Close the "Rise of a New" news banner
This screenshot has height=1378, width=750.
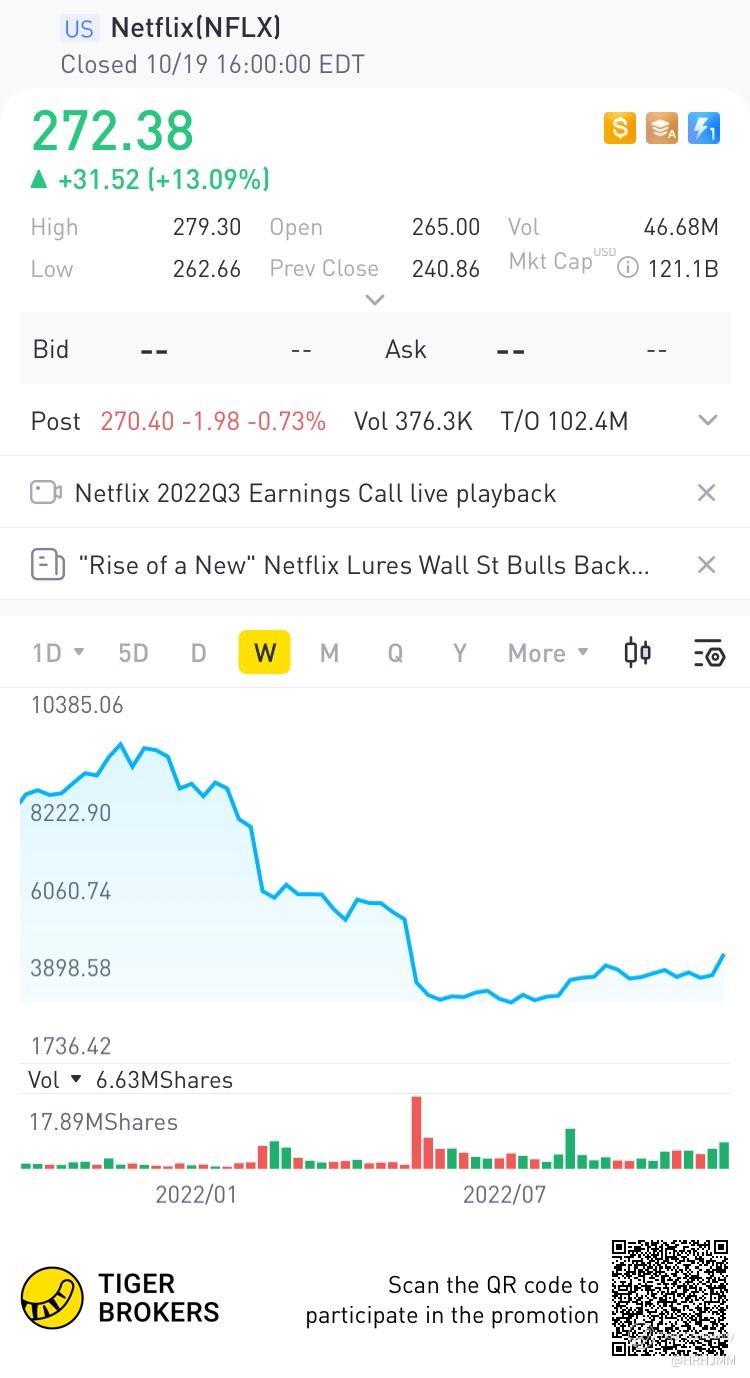[706, 565]
